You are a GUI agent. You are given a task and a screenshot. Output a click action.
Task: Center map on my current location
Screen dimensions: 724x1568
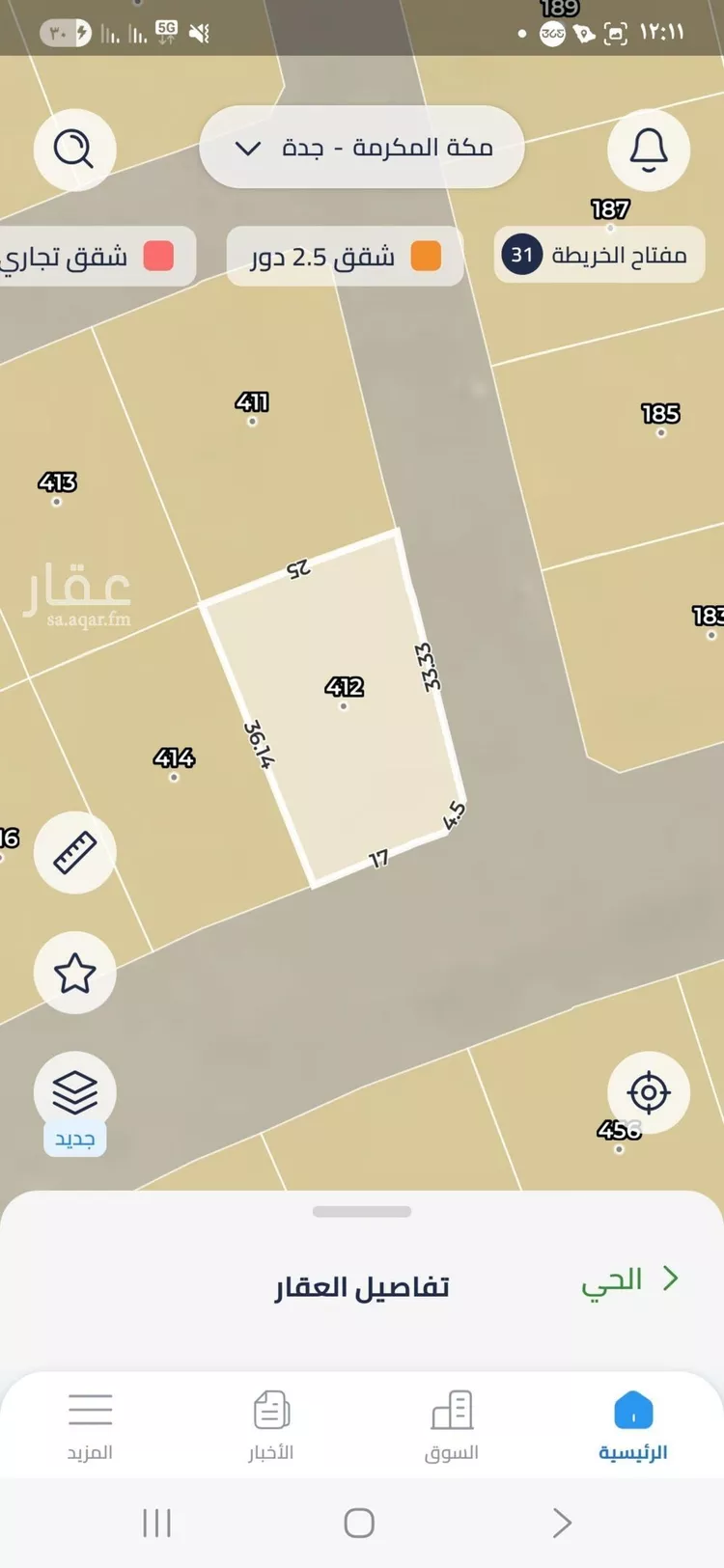648,1092
